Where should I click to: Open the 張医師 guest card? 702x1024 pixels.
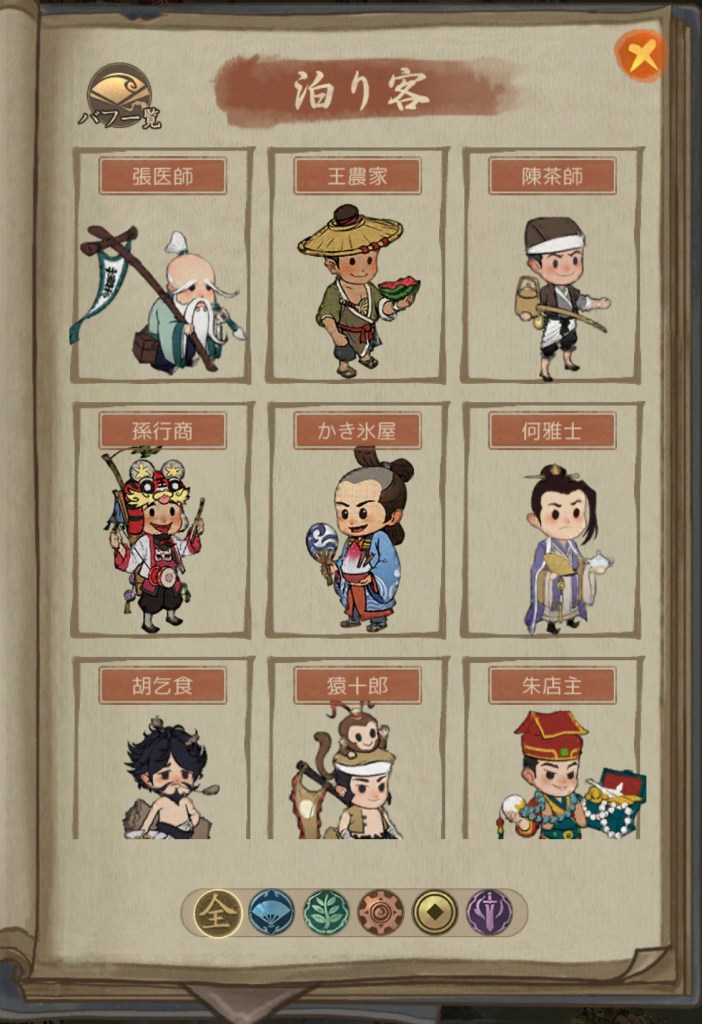pyautogui.click(x=162, y=266)
